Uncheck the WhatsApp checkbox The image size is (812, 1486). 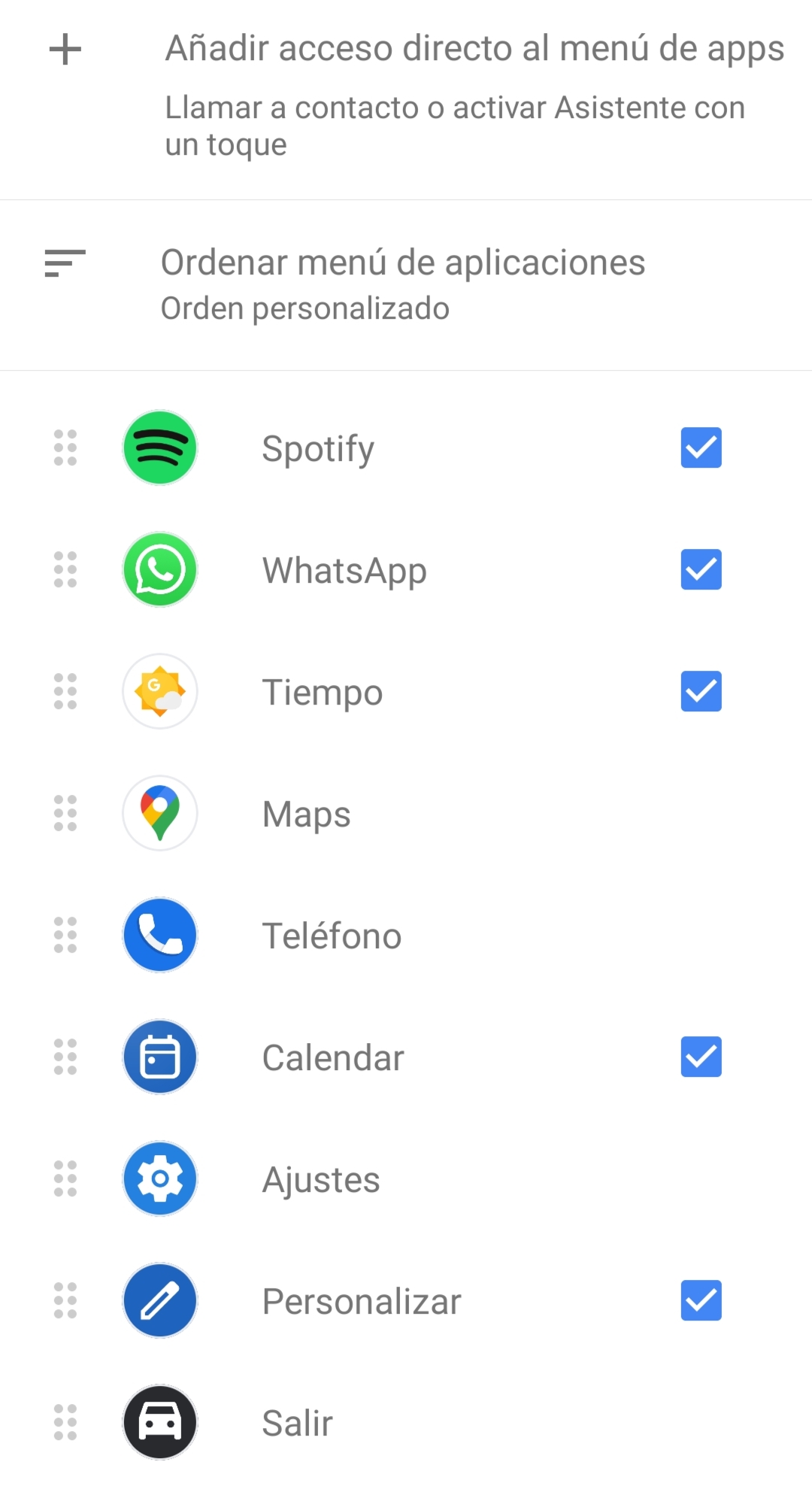[701, 570]
